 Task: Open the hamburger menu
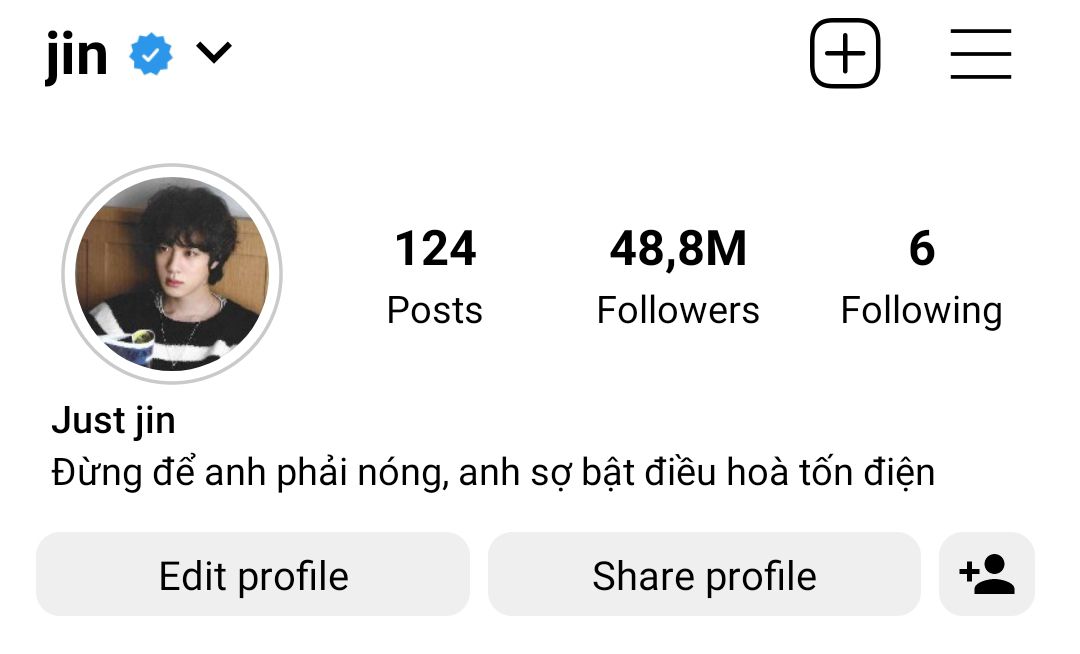click(980, 53)
